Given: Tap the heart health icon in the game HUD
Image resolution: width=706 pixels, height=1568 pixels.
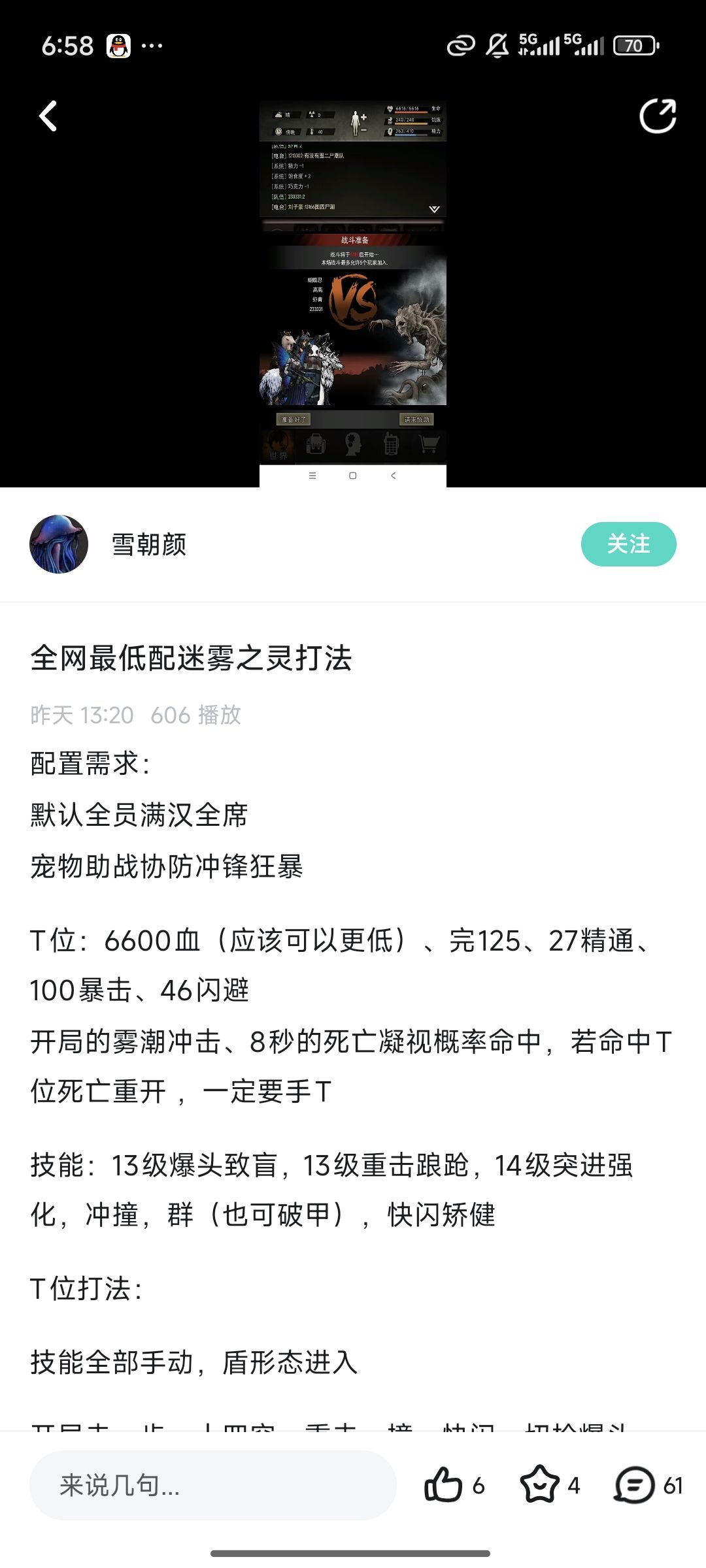Looking at the screenshot, I should pos(390,109).
